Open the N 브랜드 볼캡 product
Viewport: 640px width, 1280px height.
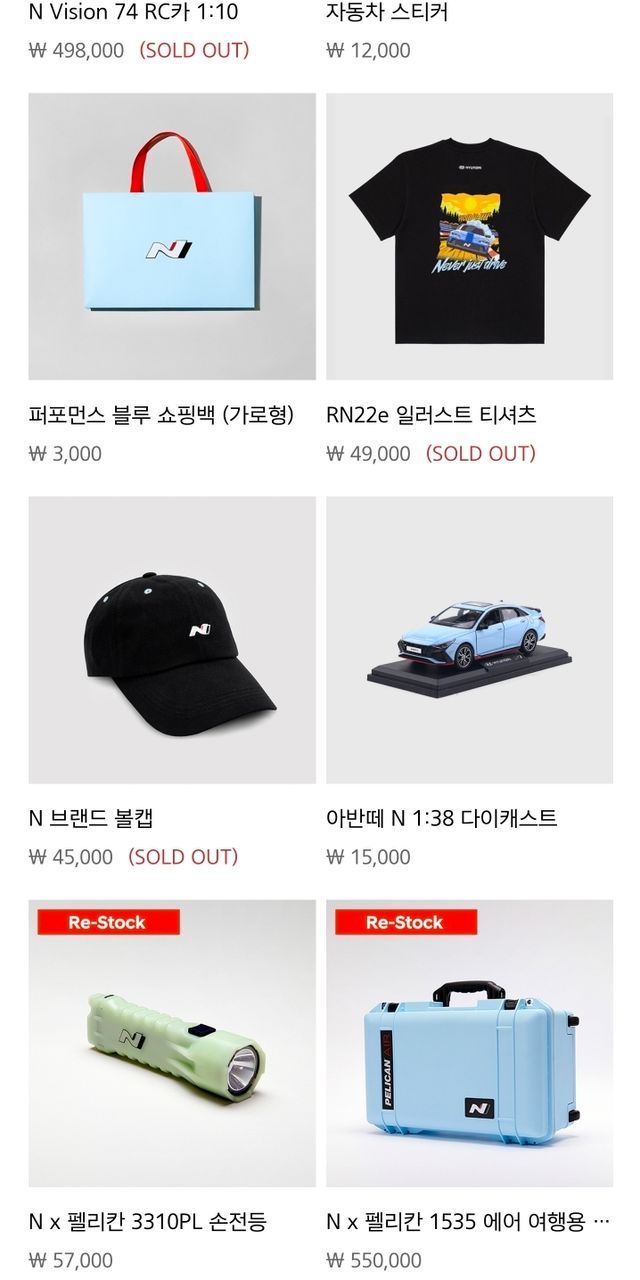tap(172, 640)
